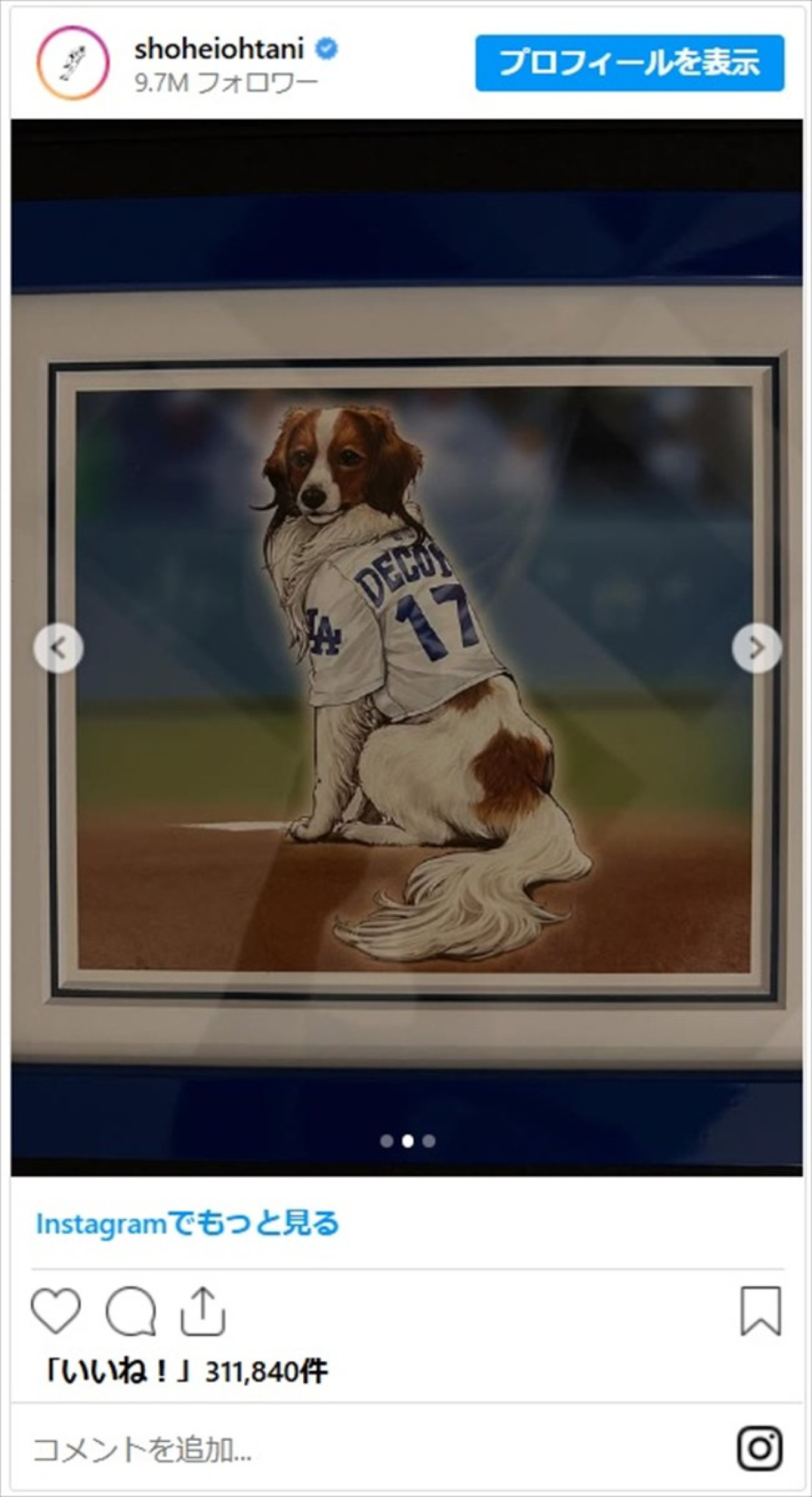This screenshot has height=1497, width=812.
Task: Open the Instagram logo icon
Action: 760,1449
